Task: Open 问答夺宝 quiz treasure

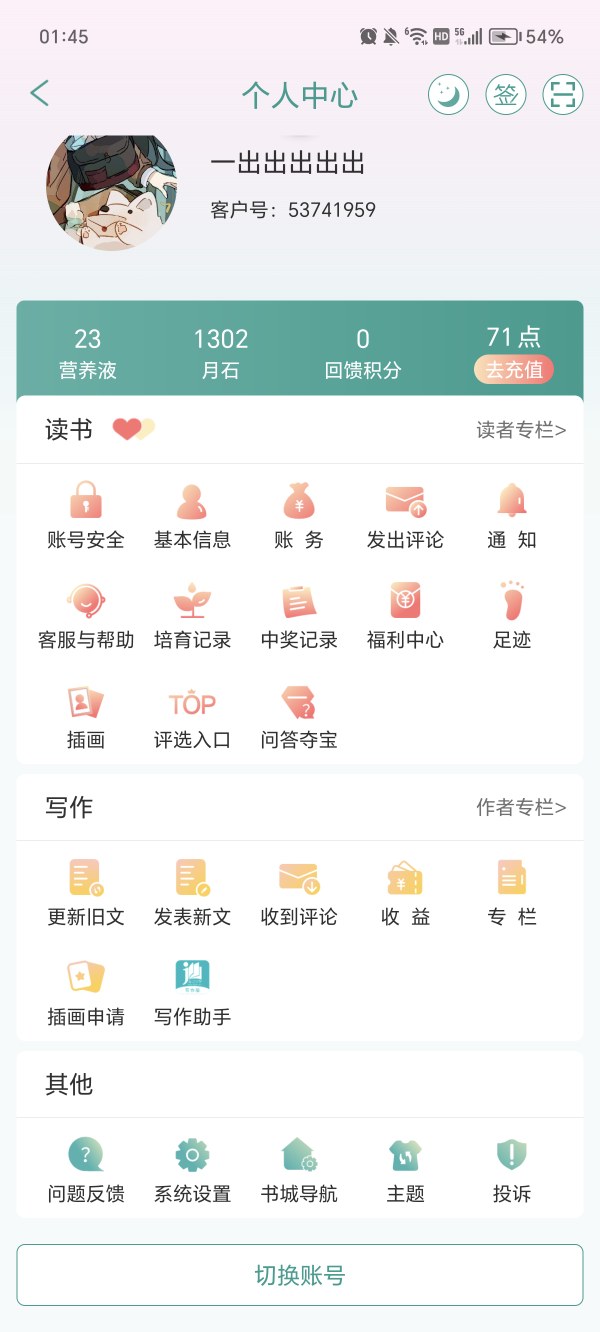Action: (x=299, y=716)
